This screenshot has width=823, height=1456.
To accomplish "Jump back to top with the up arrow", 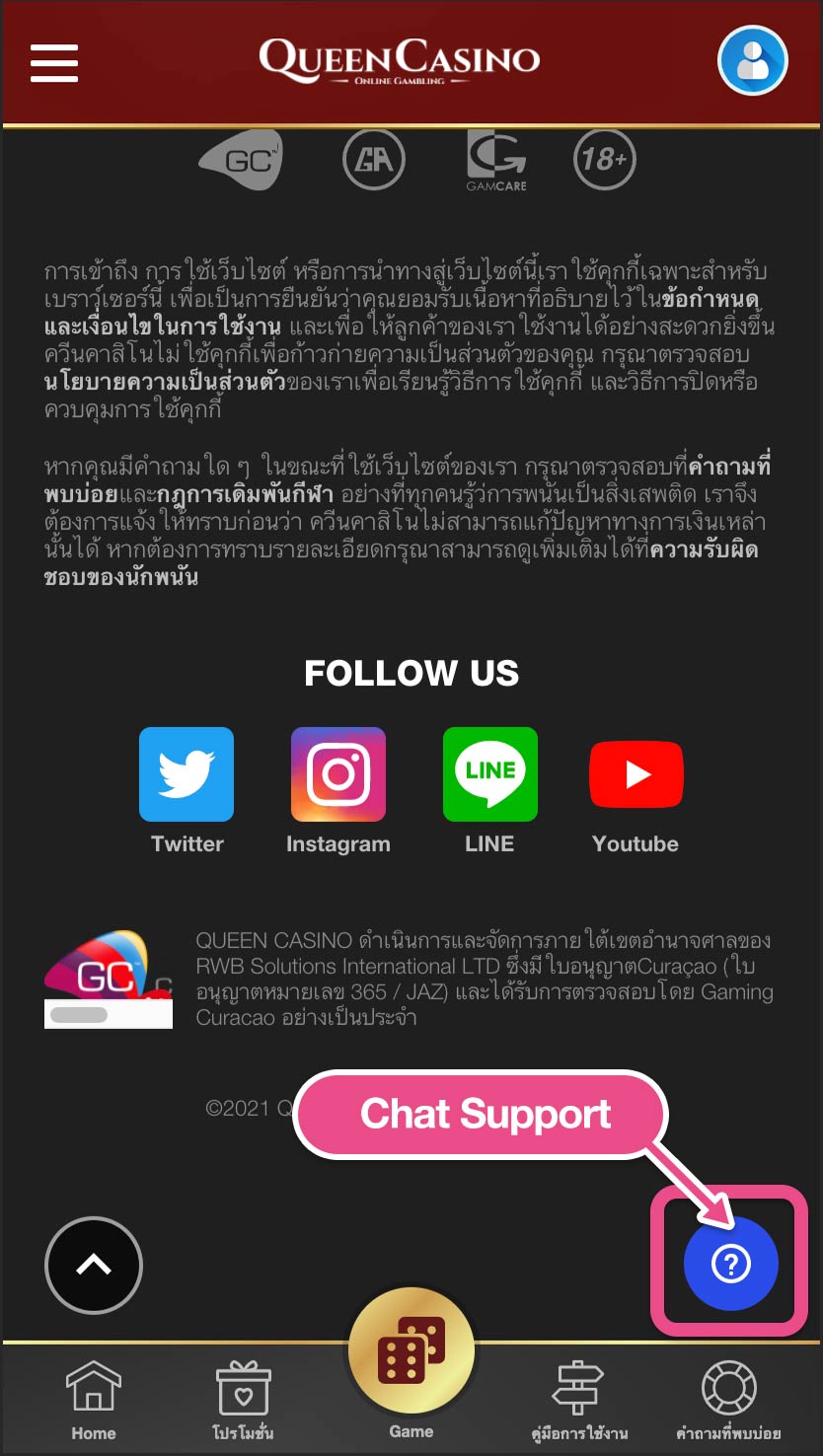I will click(x=94, y=1266).
